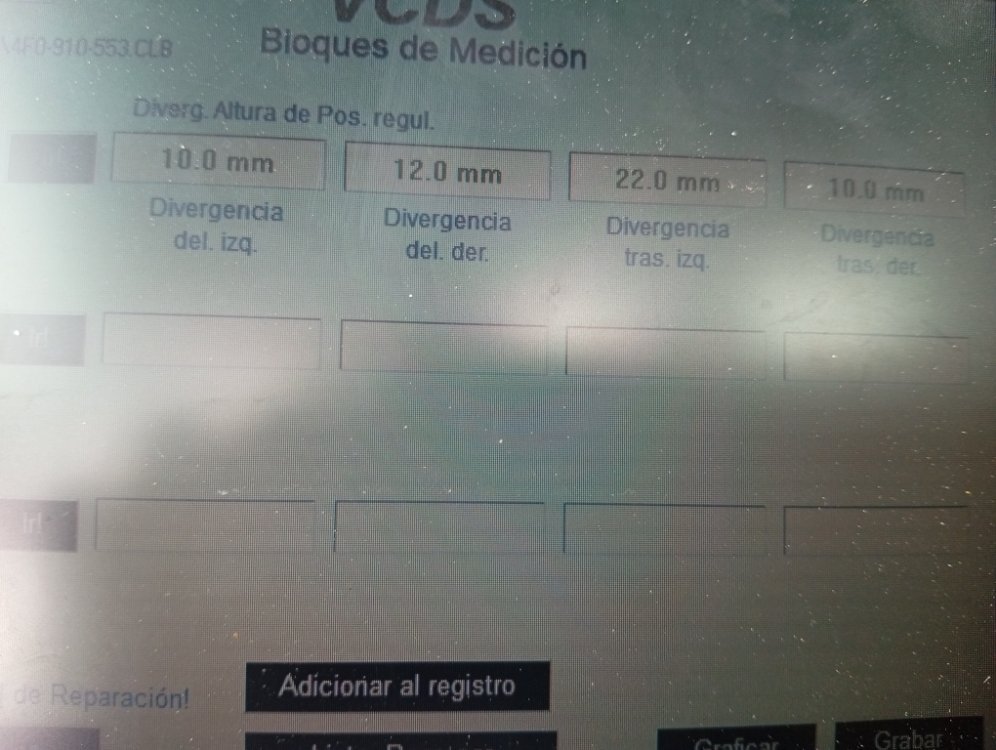Open the graph with Graficar
Viewport: 996px width, 750px height.
[x=736, y=741]
